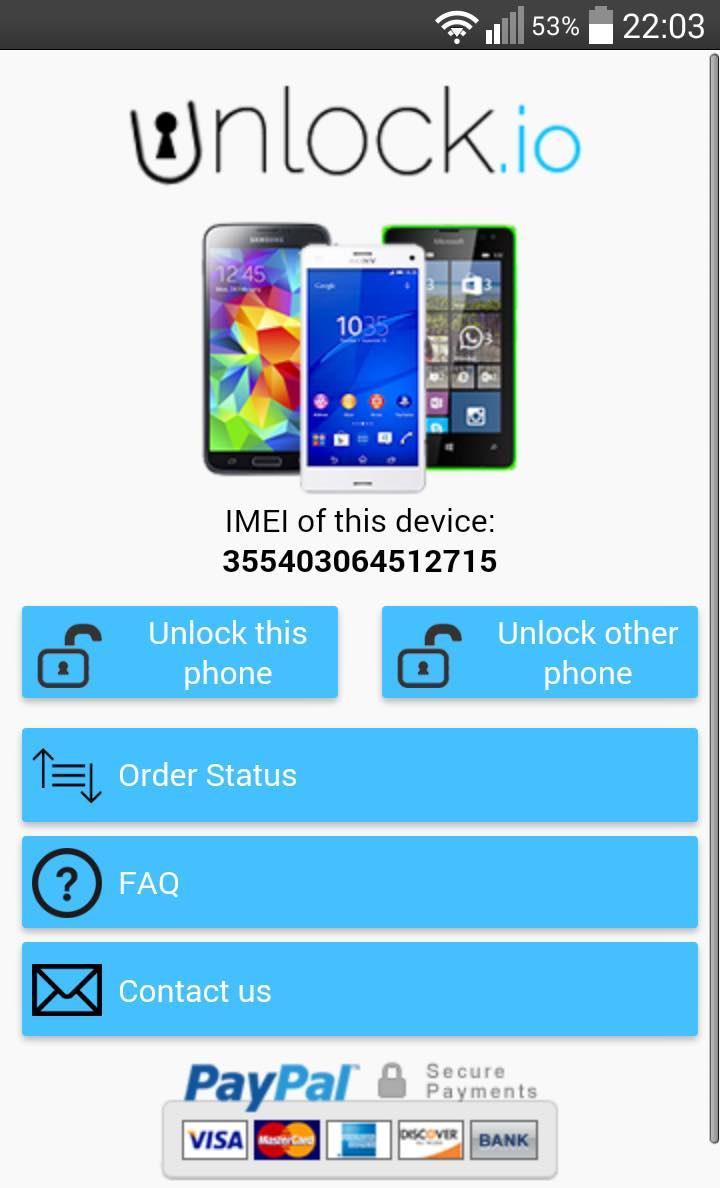
Task: Select Unlock other phone
Action: coord(540,652)
